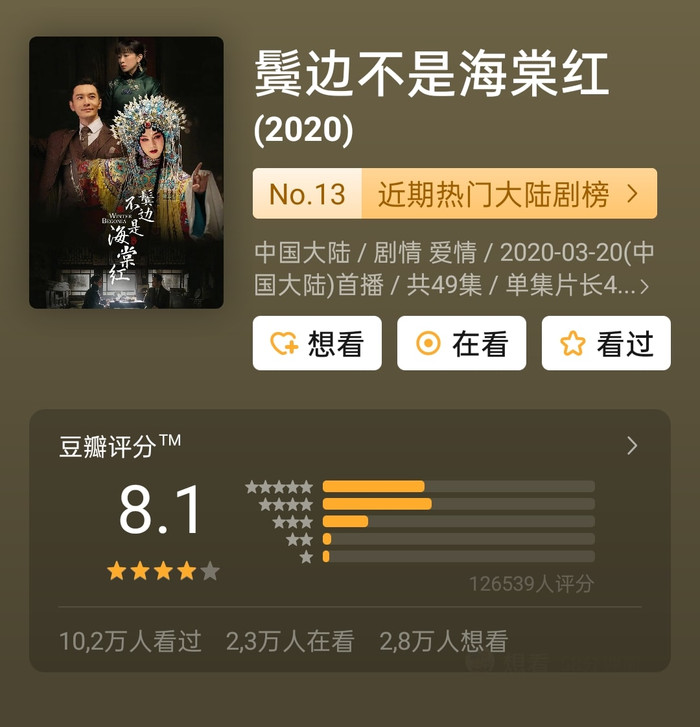Expand the drama info details line
Screen dimensions: 700x727
pyautogui.click(x=643, y=286)
